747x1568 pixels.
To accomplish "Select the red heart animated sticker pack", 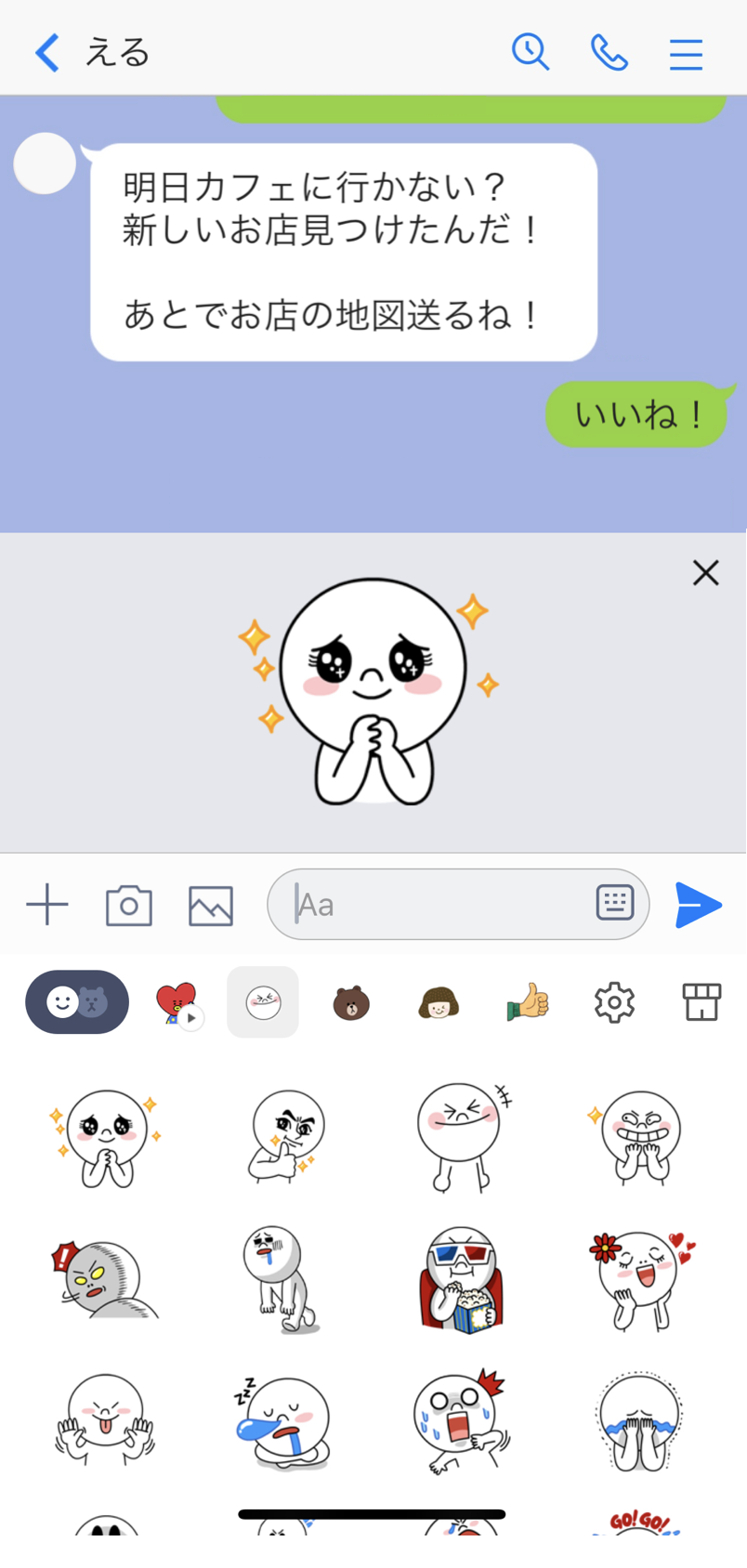I will (x=177, y=1002).
